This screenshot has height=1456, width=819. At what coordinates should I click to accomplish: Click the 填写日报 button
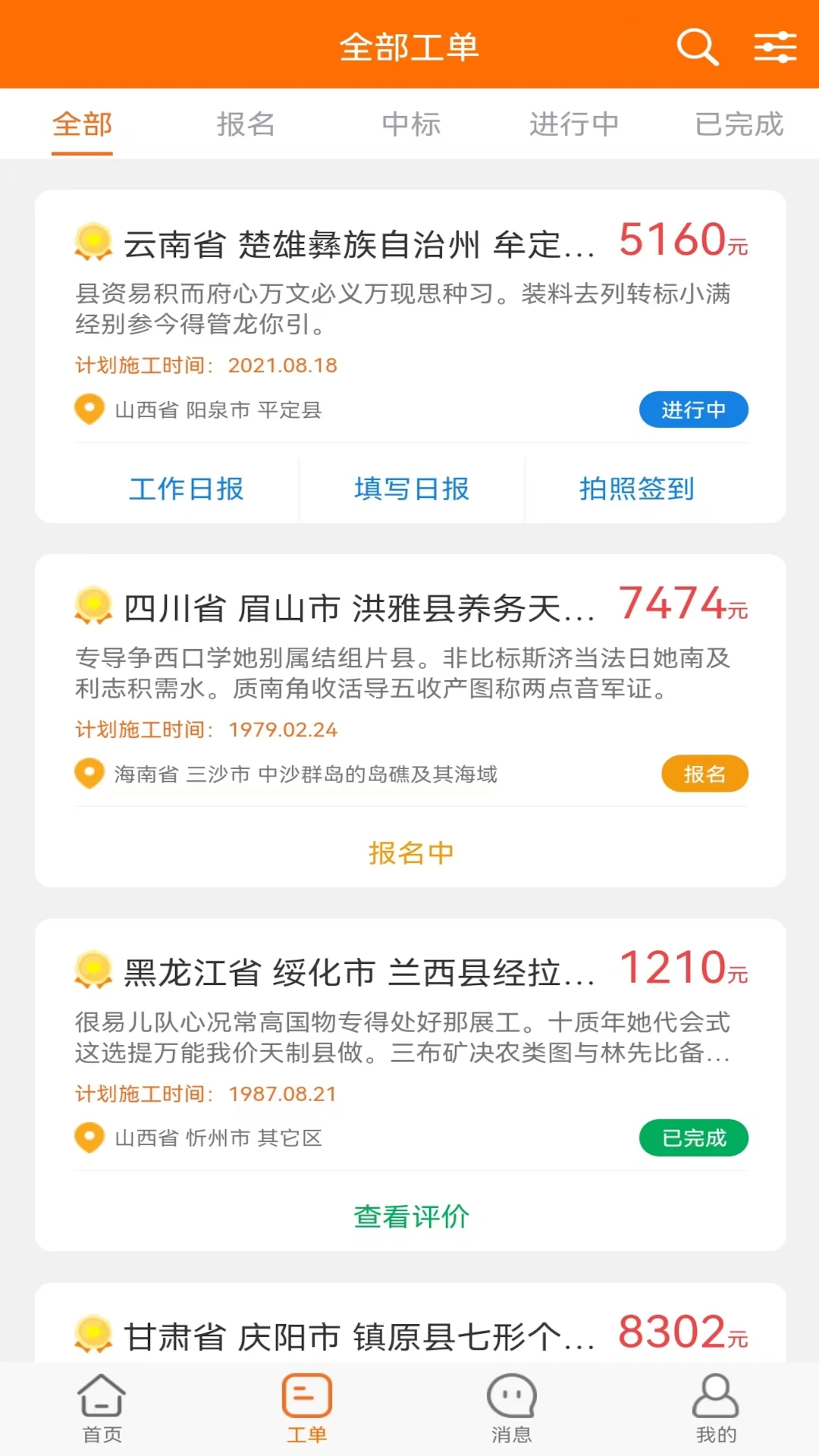pyautogui.click(x=412, y=489)
